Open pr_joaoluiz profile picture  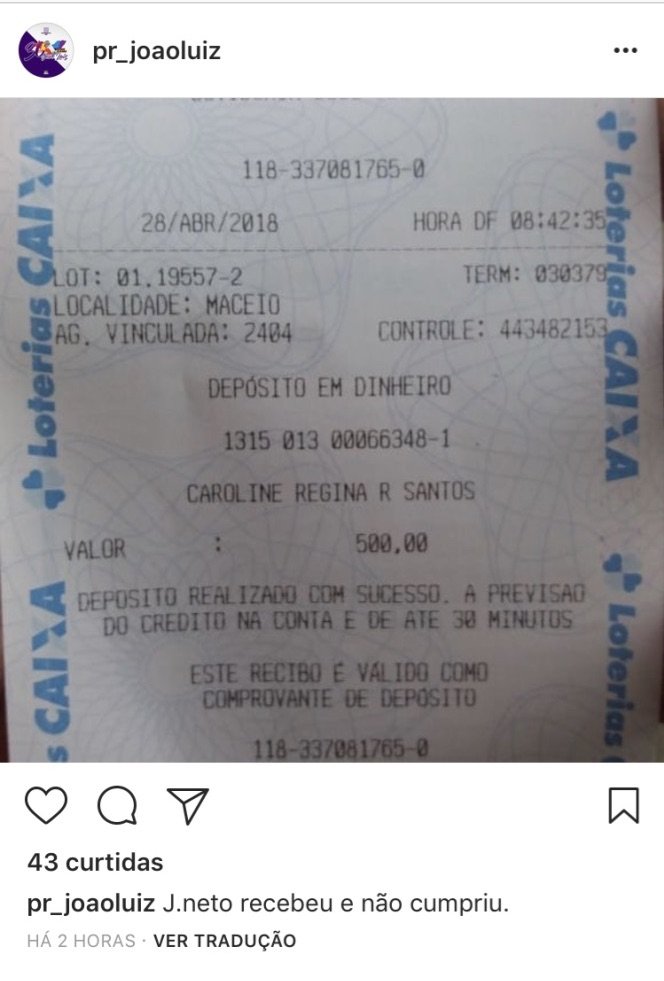[x=45, y=51]
